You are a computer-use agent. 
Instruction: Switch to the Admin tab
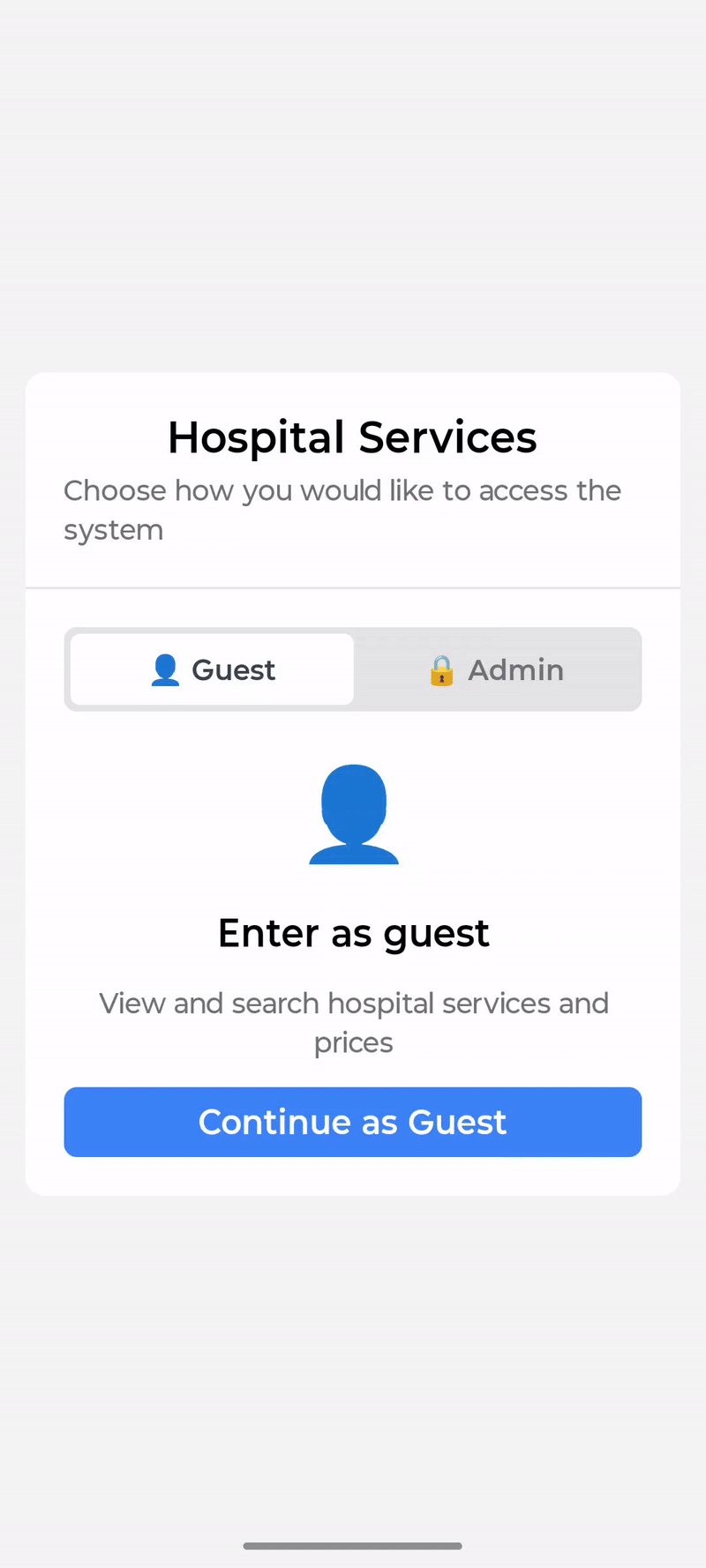tap(496, 670)
